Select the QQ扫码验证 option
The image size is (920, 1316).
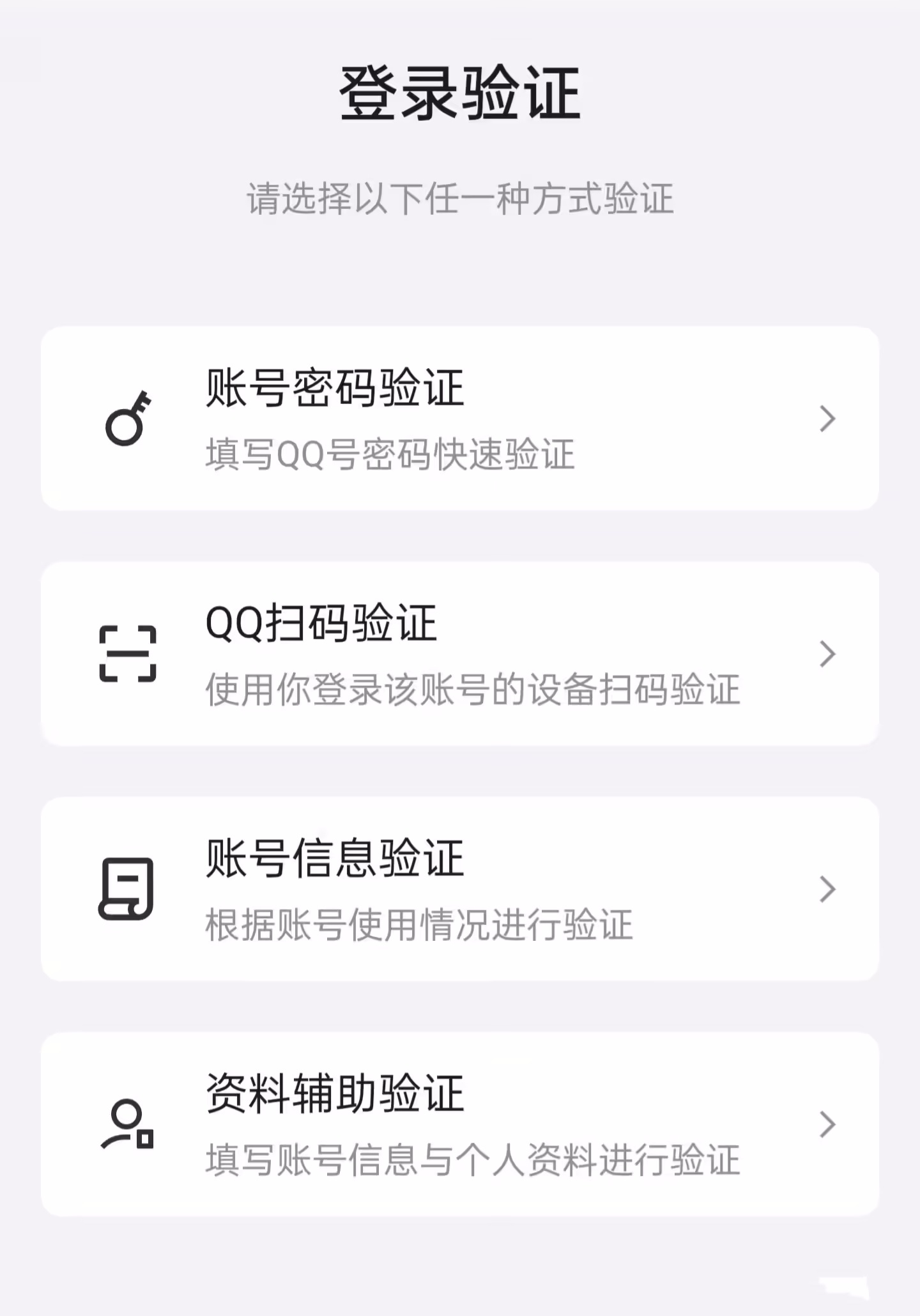coord(460,654)
